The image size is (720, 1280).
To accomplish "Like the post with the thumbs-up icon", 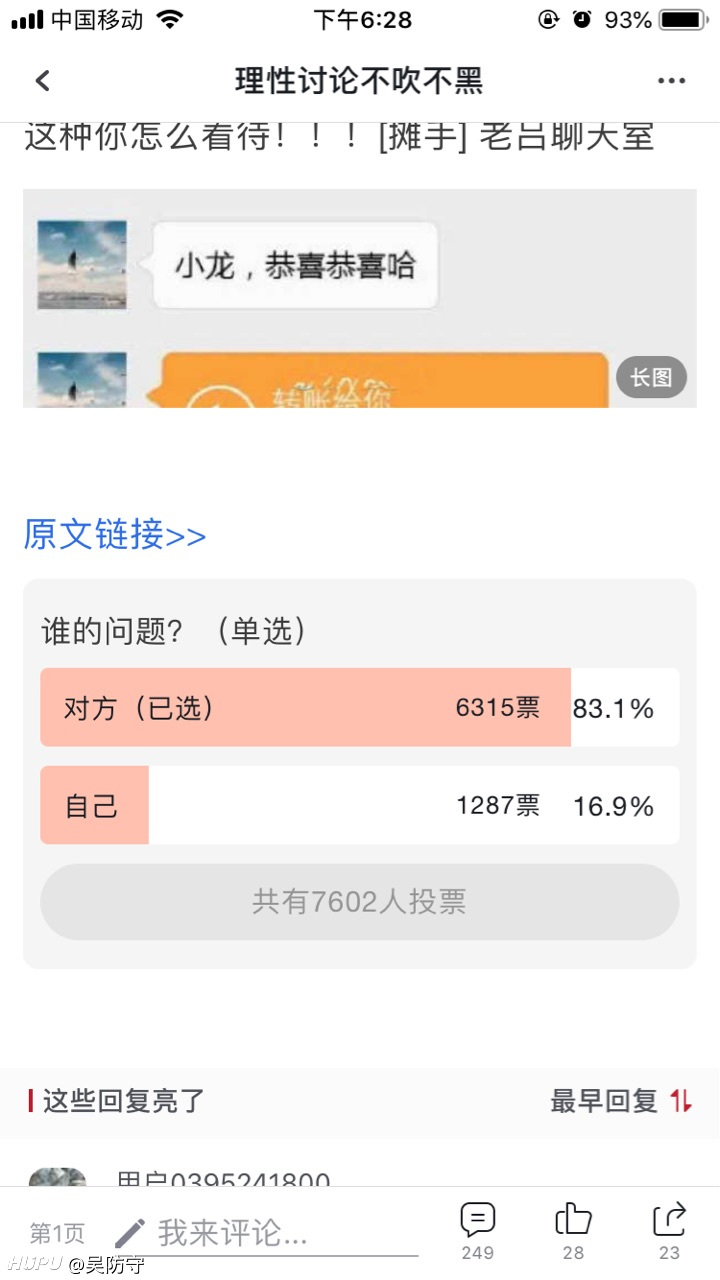I will (573, 1231).
